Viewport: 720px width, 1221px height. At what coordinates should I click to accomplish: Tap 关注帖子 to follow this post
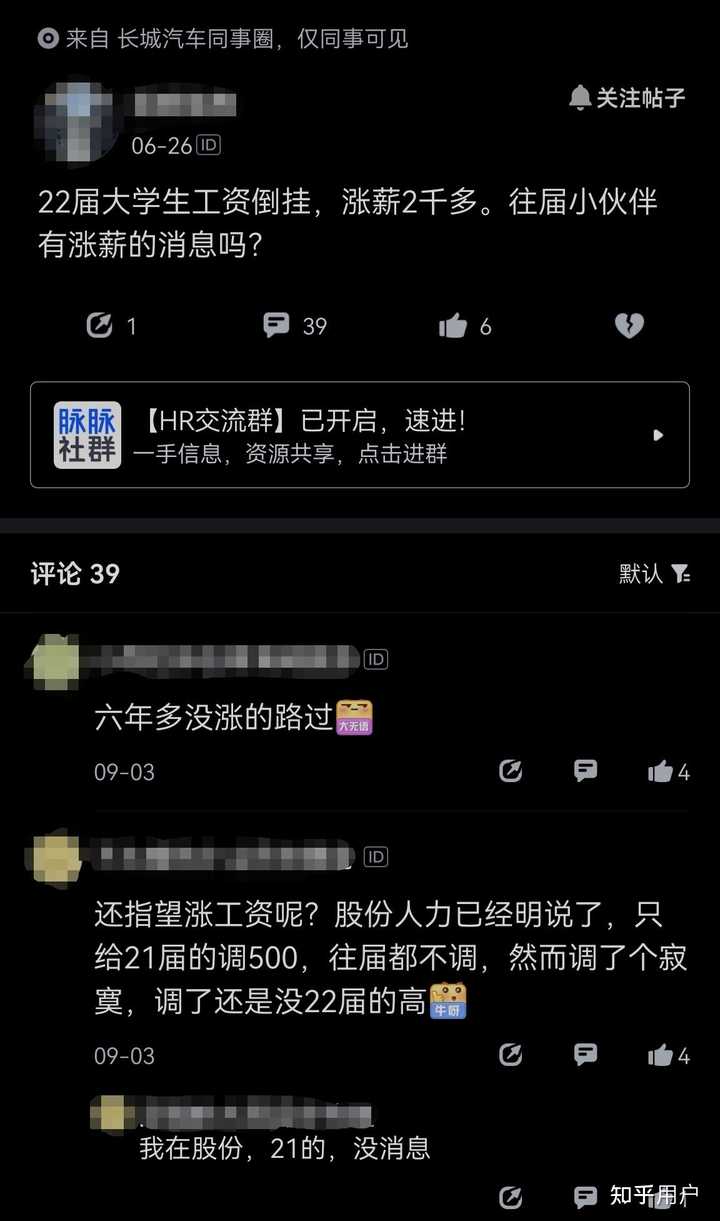pyautogui.click(x=627, y=98)
